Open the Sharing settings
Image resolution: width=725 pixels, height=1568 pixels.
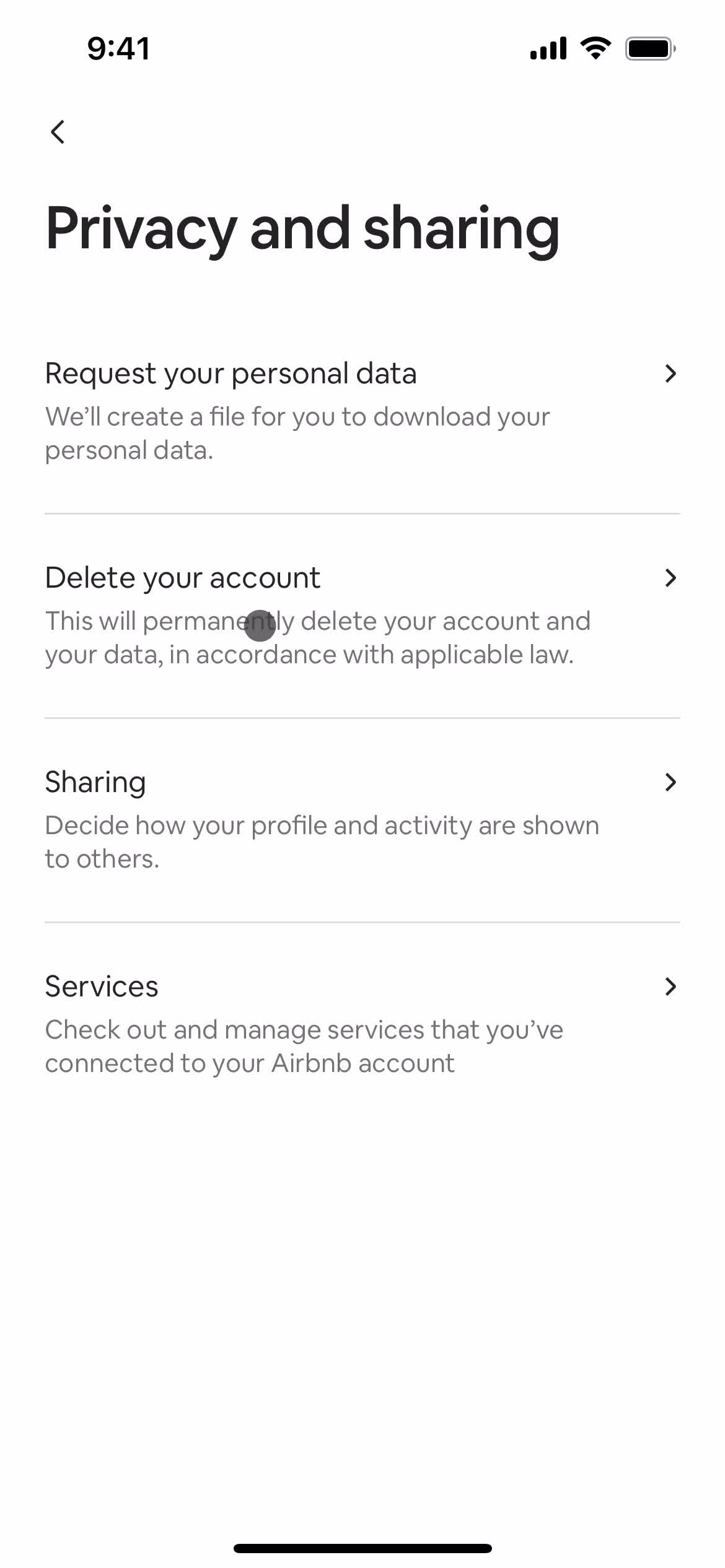coord(95,782)
